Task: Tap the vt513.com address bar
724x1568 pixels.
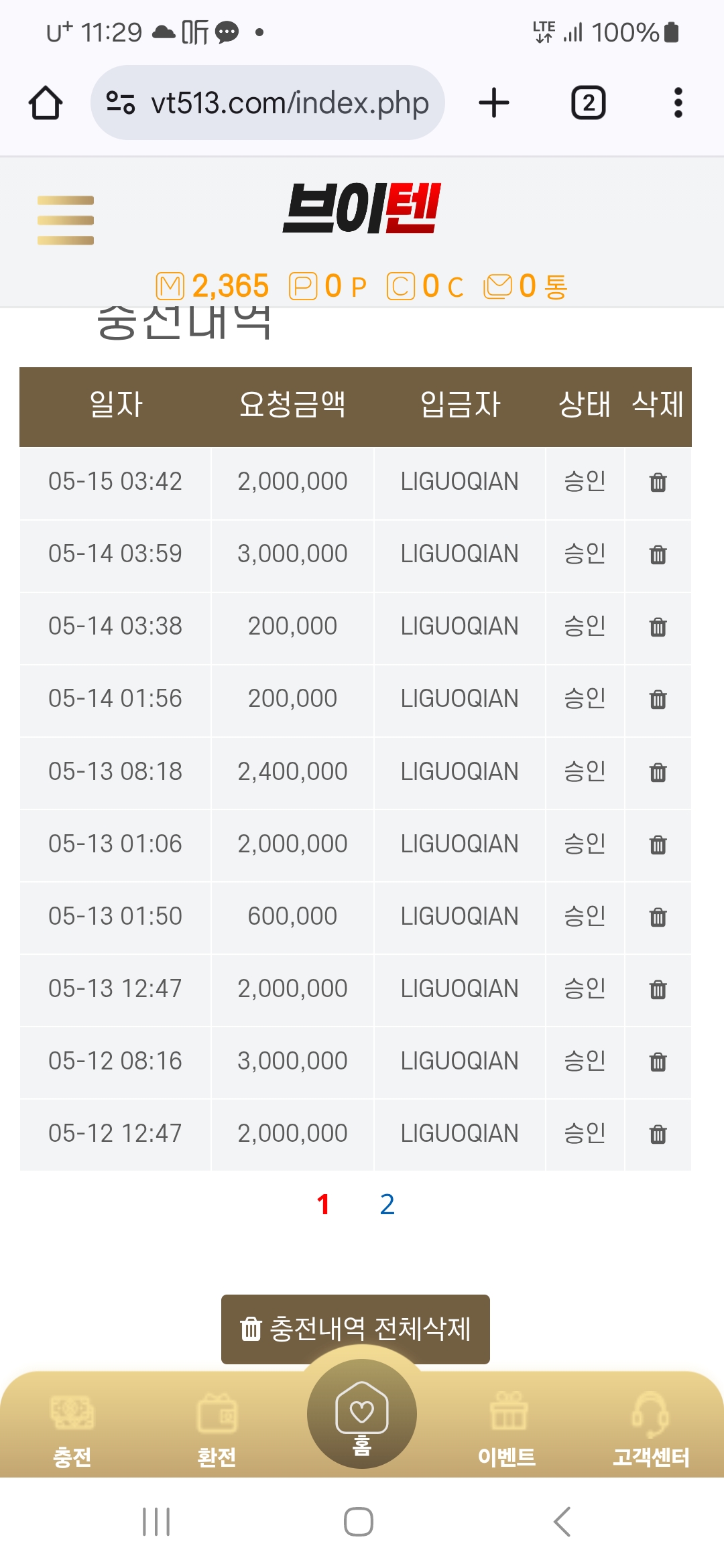Action: 267,103
